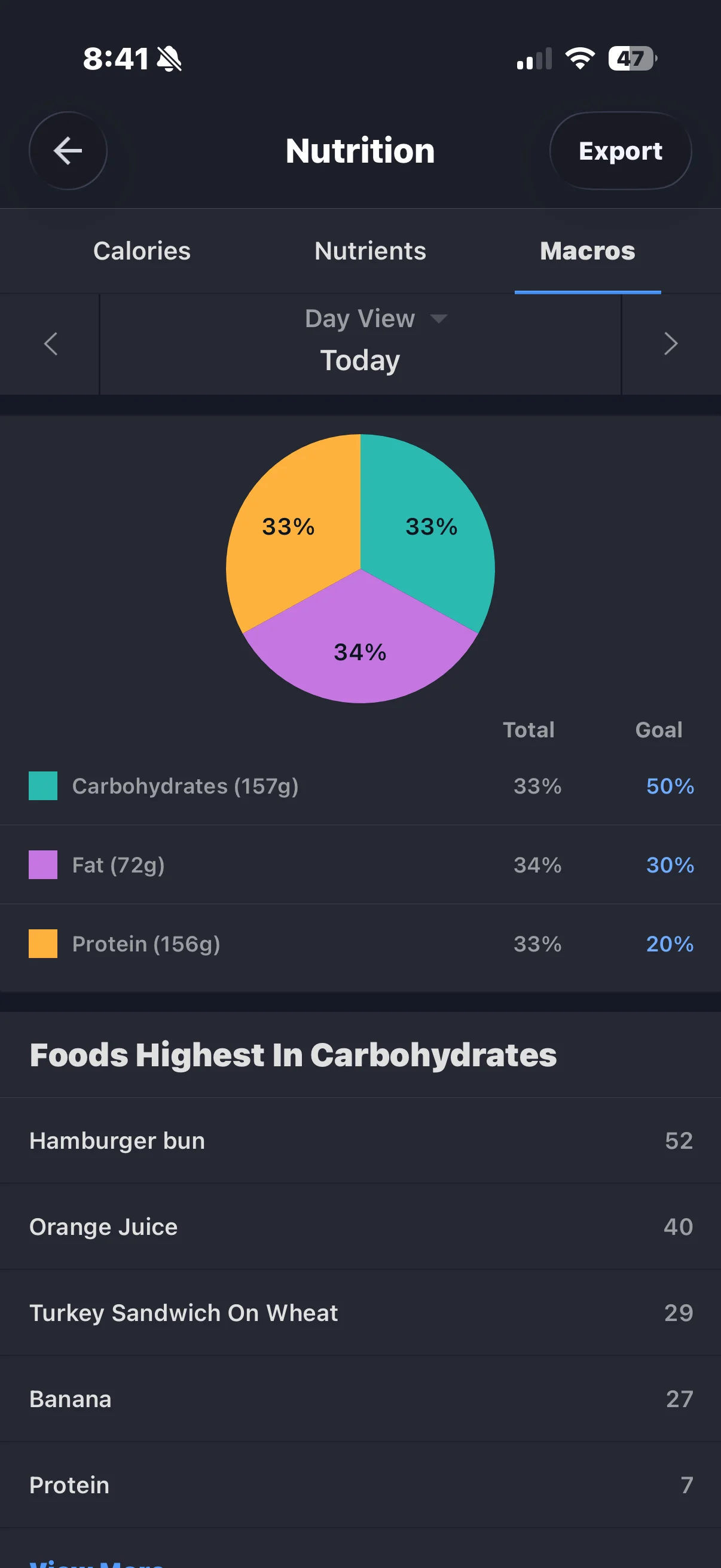
Task: Select the Macros tab
Action: (587, 251)
